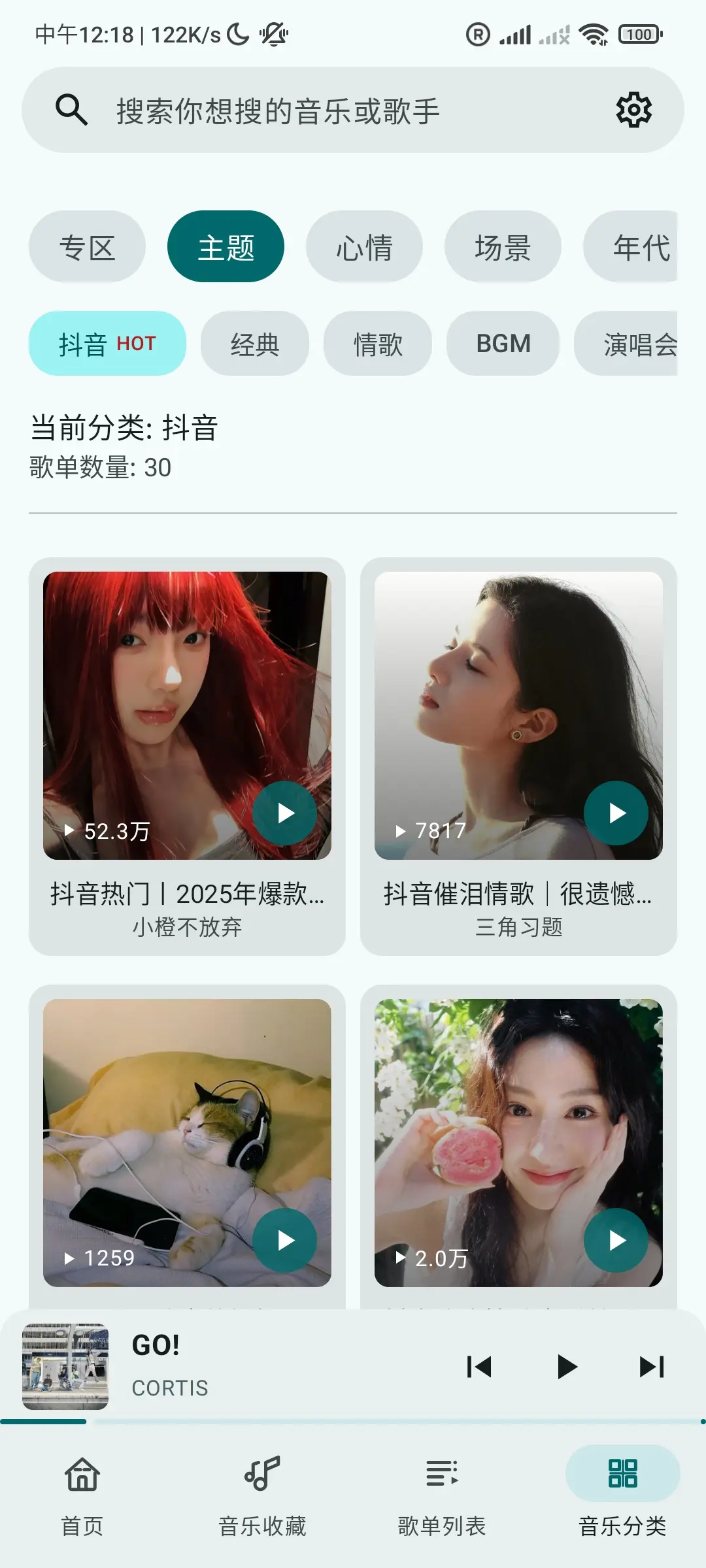Image resolution: width=706 pixels, height=1568 pixels.
Task: Select the 场景 category chip
Action: tap(503, 247)
